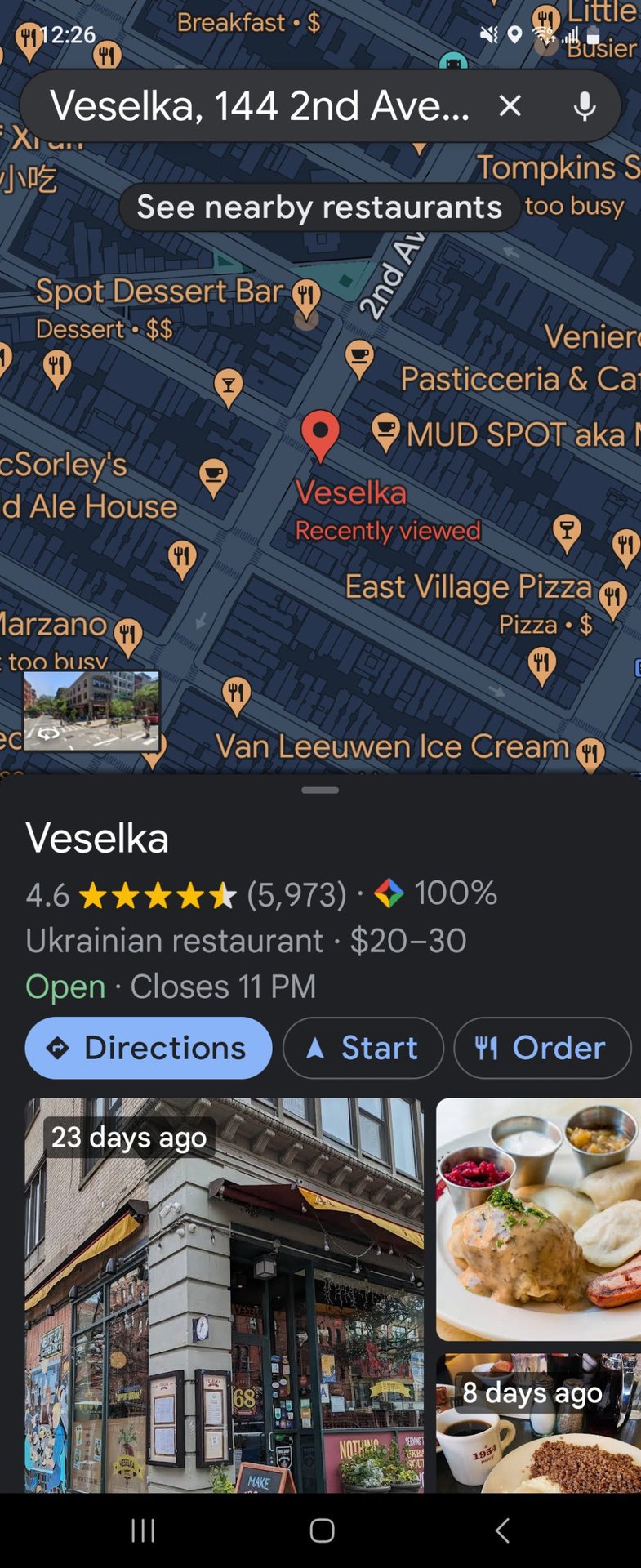Start navigation to Veselka

click(x=363, y=1048)
